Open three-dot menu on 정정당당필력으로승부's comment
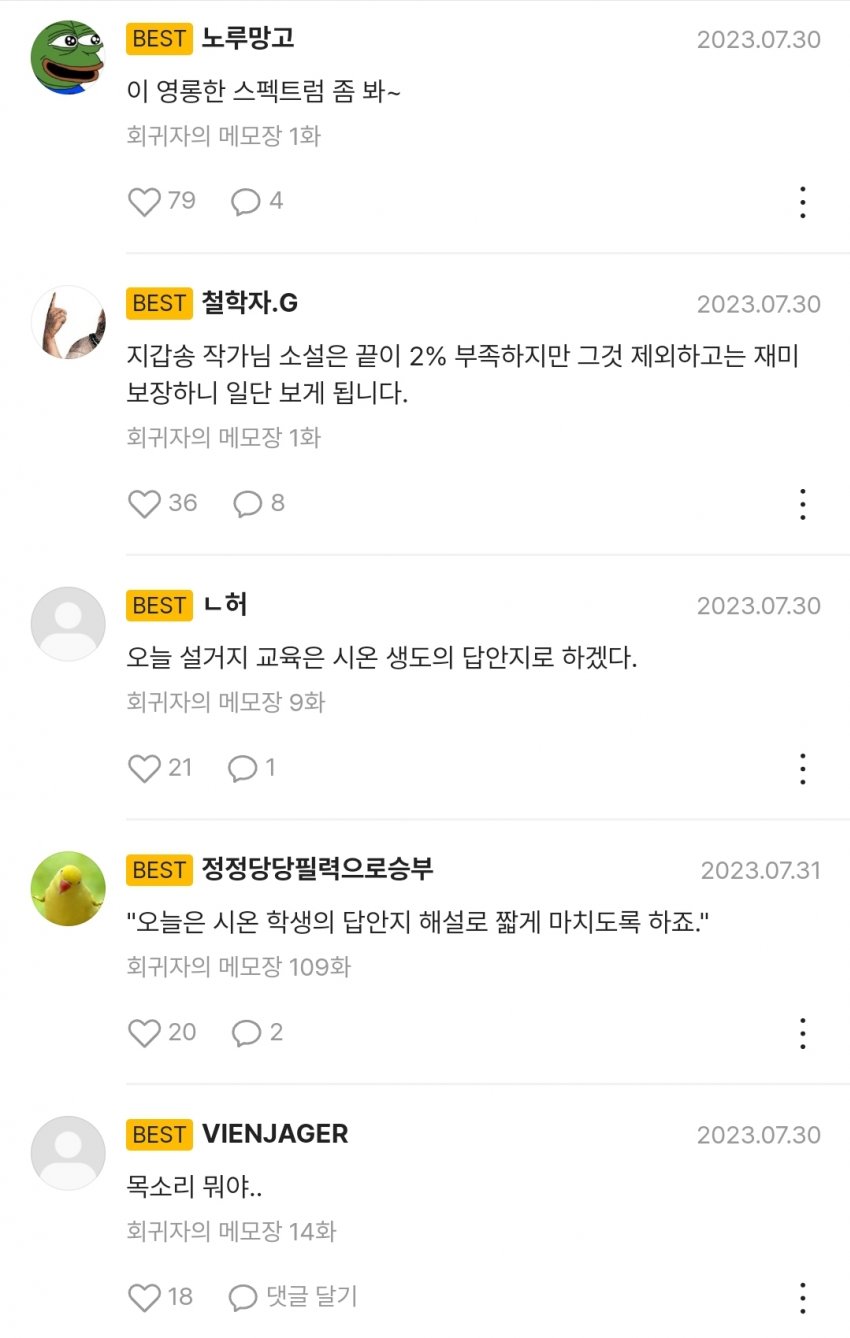 (x=802, y=1033)
